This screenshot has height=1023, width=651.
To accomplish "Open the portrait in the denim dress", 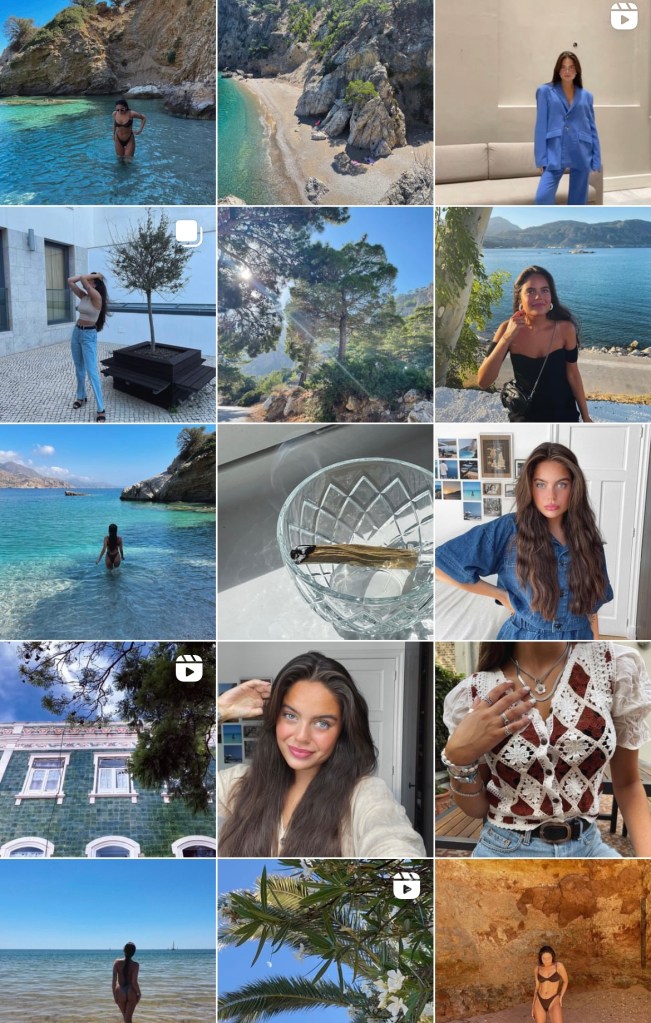I will tap(543, 531).
